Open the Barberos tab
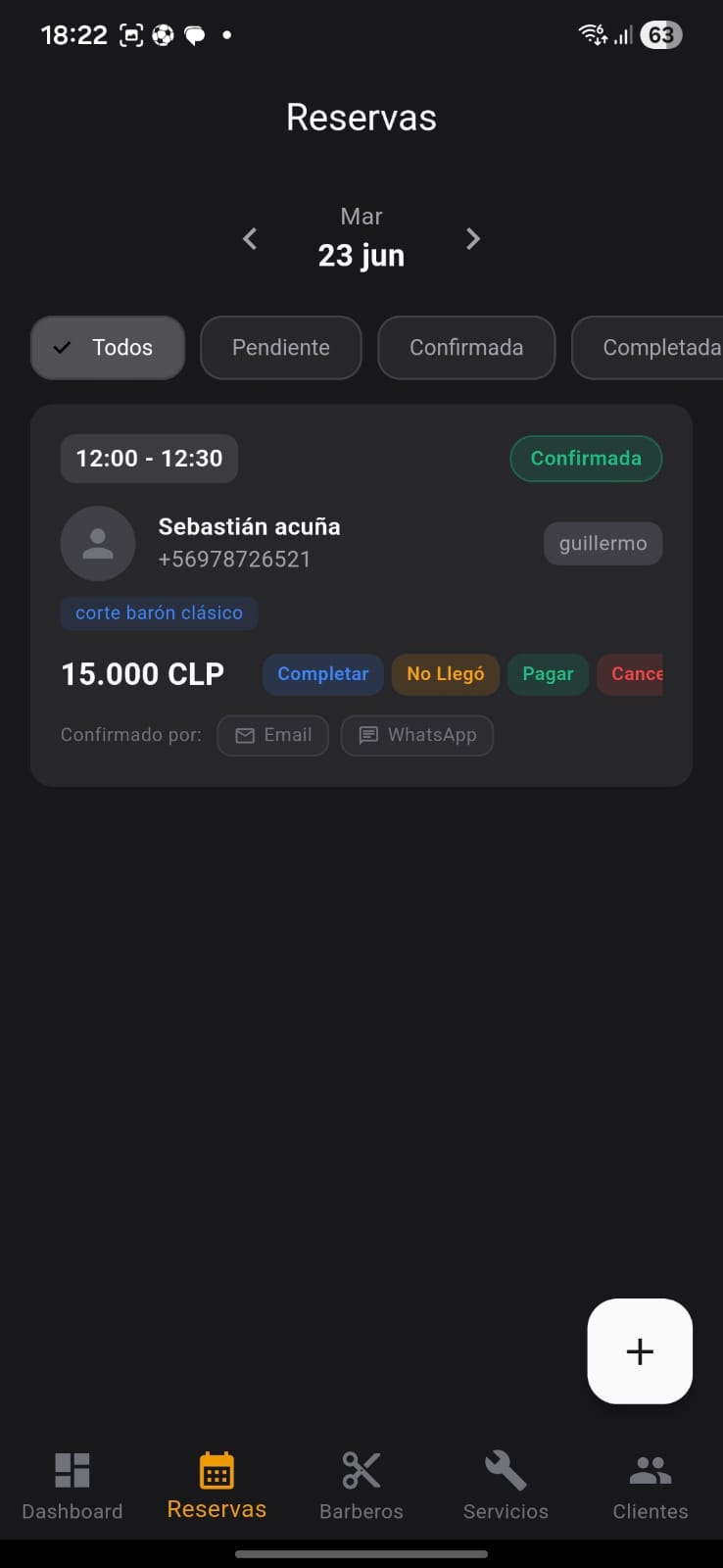The image size is (723, 1568). (361, 1486)
